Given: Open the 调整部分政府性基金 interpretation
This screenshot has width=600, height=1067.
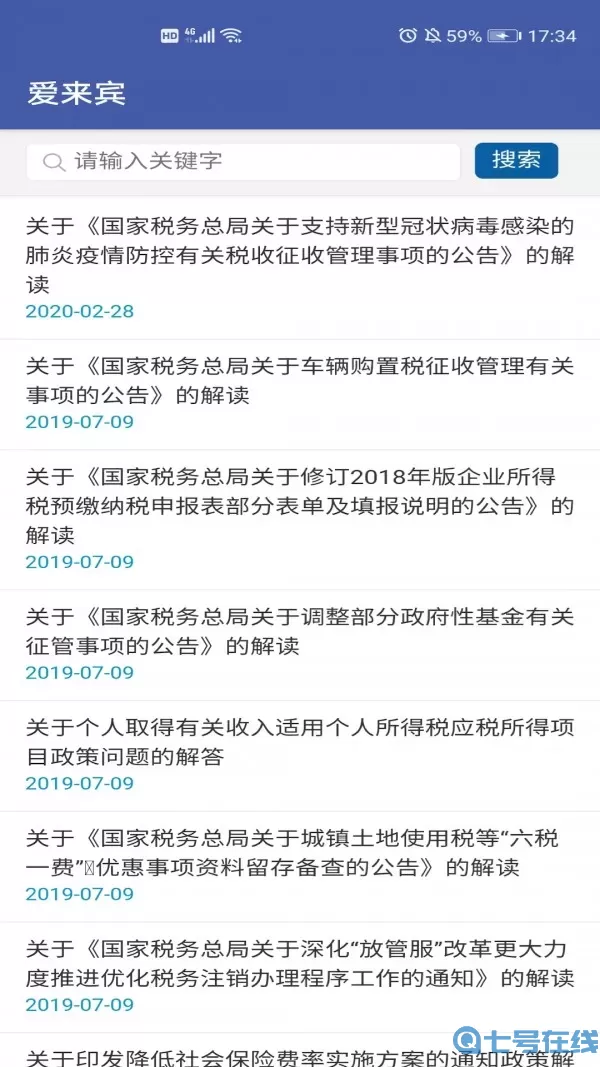Looking at the screenshot, I should click(x=300, y=632).
